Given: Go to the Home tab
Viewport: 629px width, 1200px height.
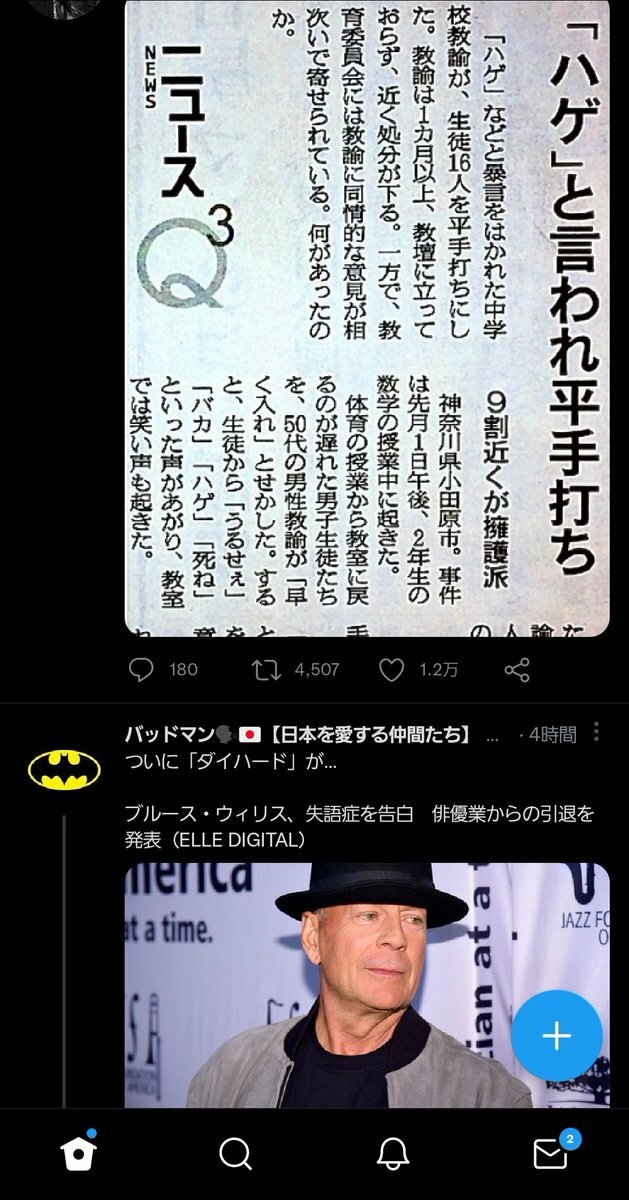Looking at the screenshot, I should tap(78, 1154).
